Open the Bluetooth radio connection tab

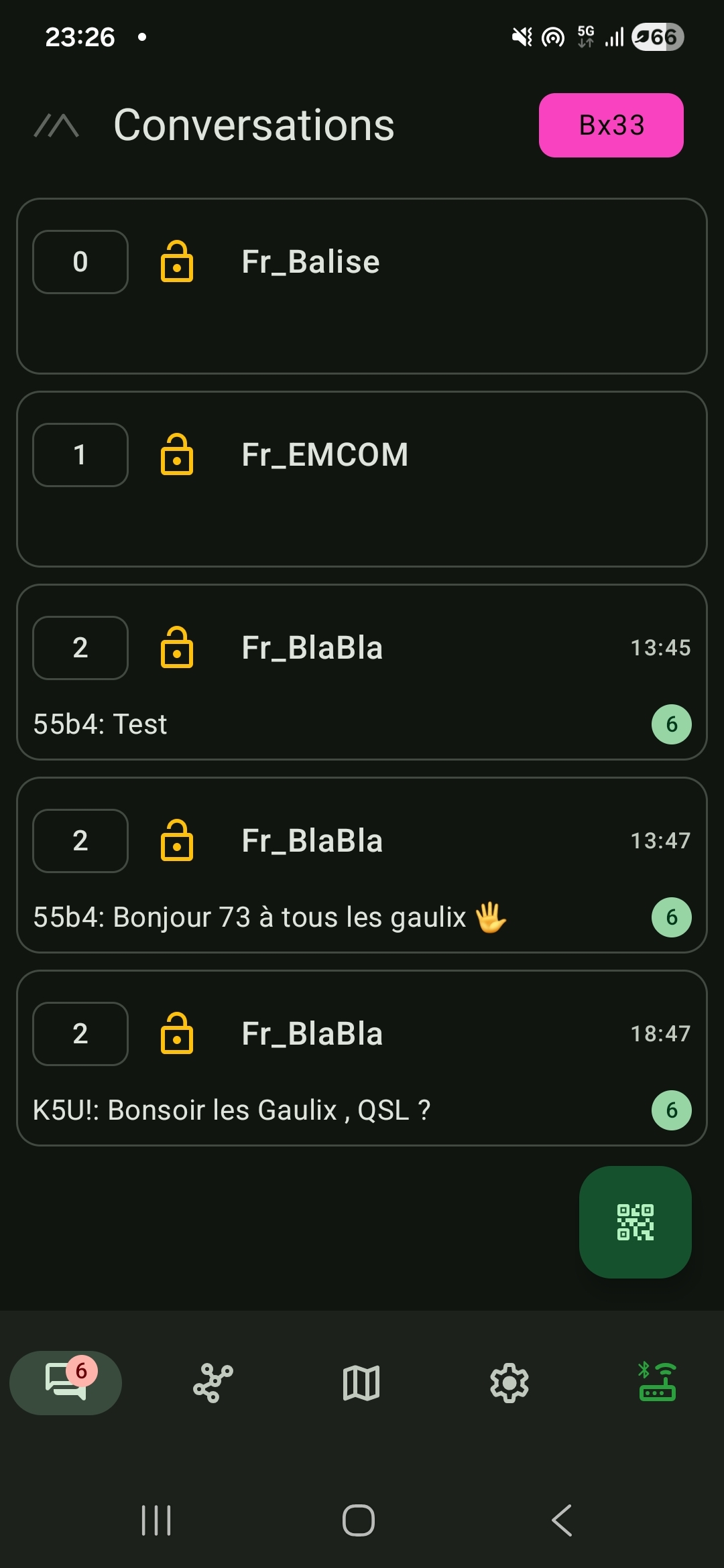[x=657, y=1383]
